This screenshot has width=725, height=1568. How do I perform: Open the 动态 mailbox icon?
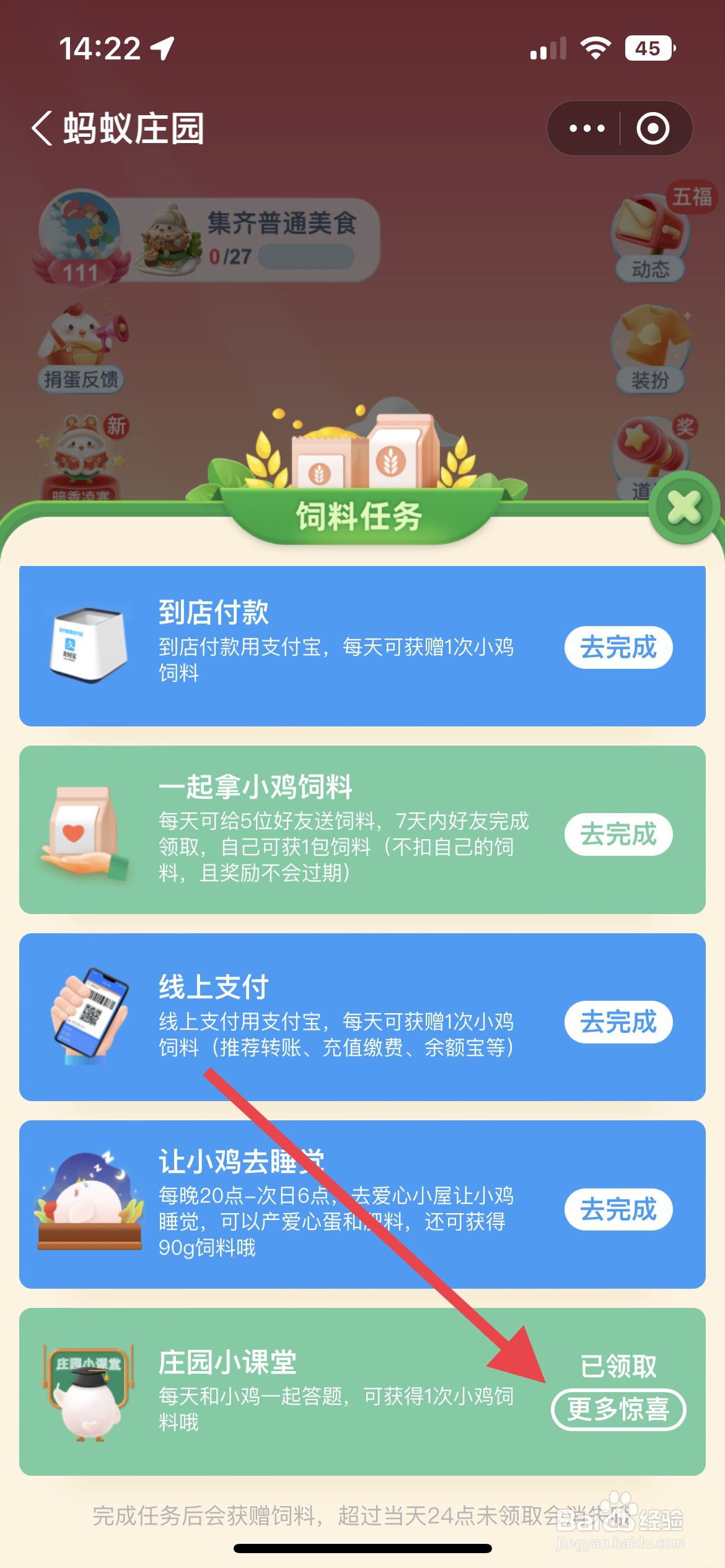point(648,232)
